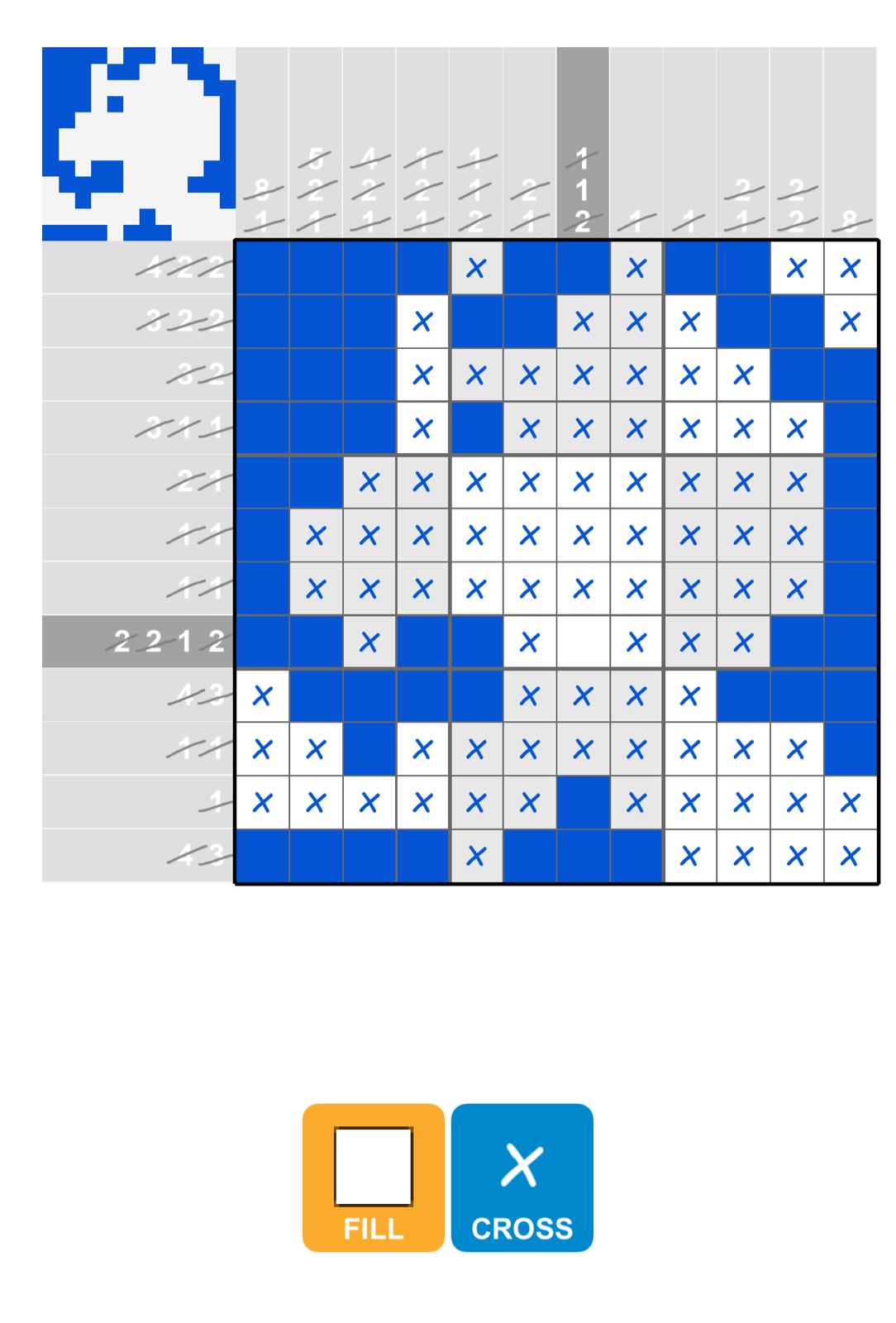Cross the empty white cell in the grid center
This screenshot has height=1323, width=896.
tap(584, 641)
